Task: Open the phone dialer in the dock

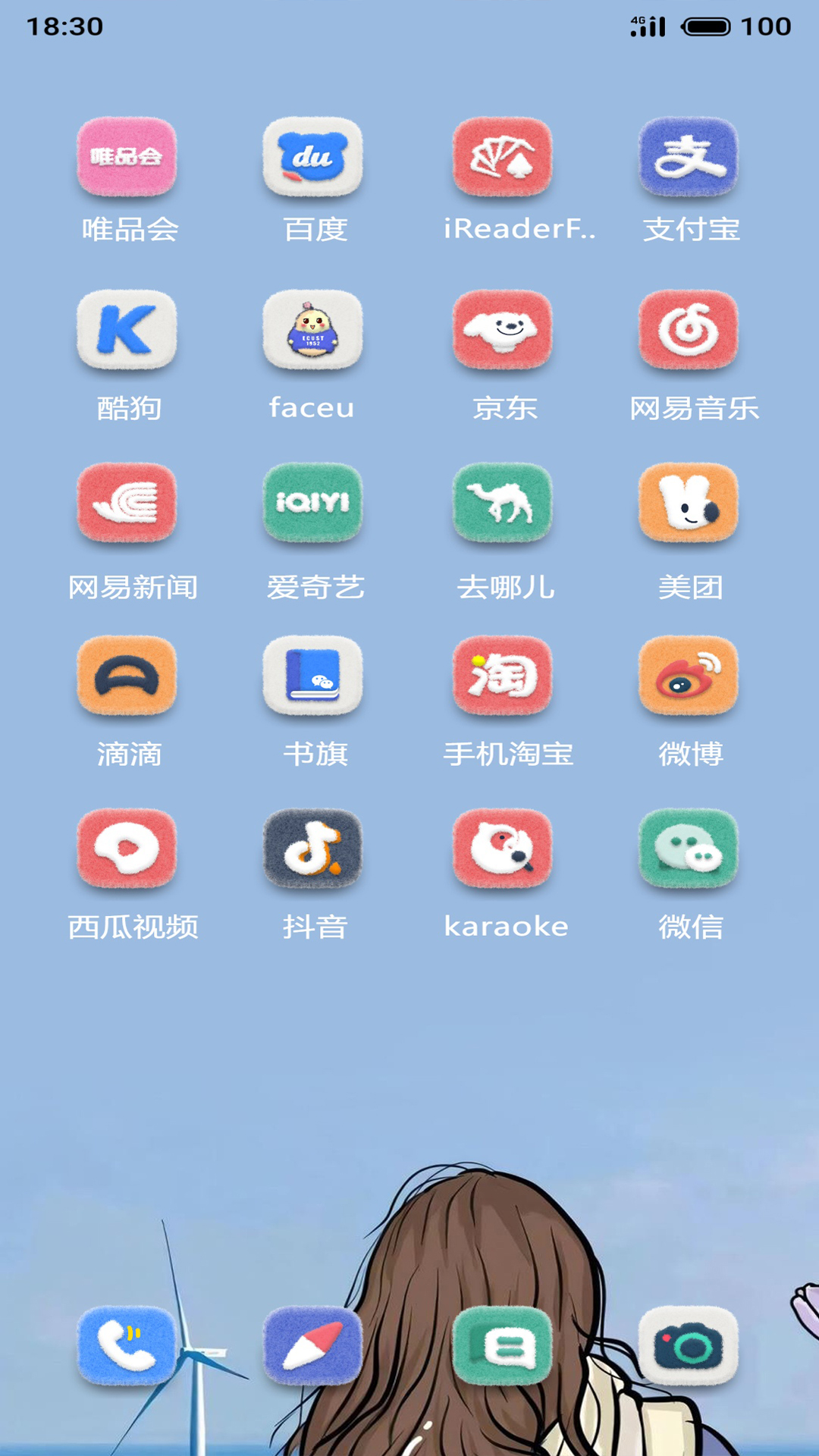Action: [127, 1346]
